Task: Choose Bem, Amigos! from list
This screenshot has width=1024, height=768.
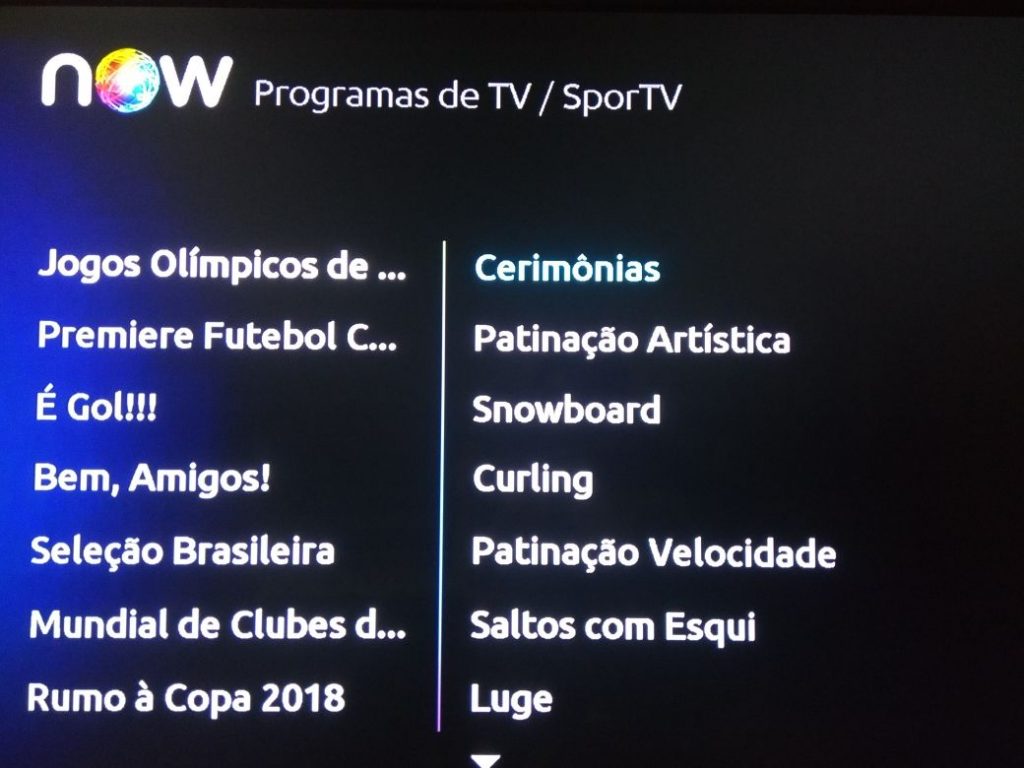Action: pos(152,478)
